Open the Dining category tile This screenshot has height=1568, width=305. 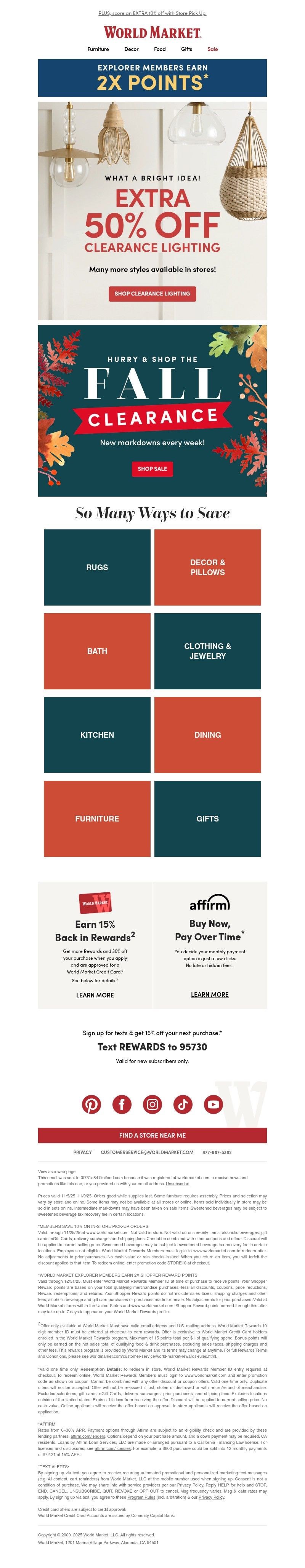pyautogui.click(x=208, y=735)
